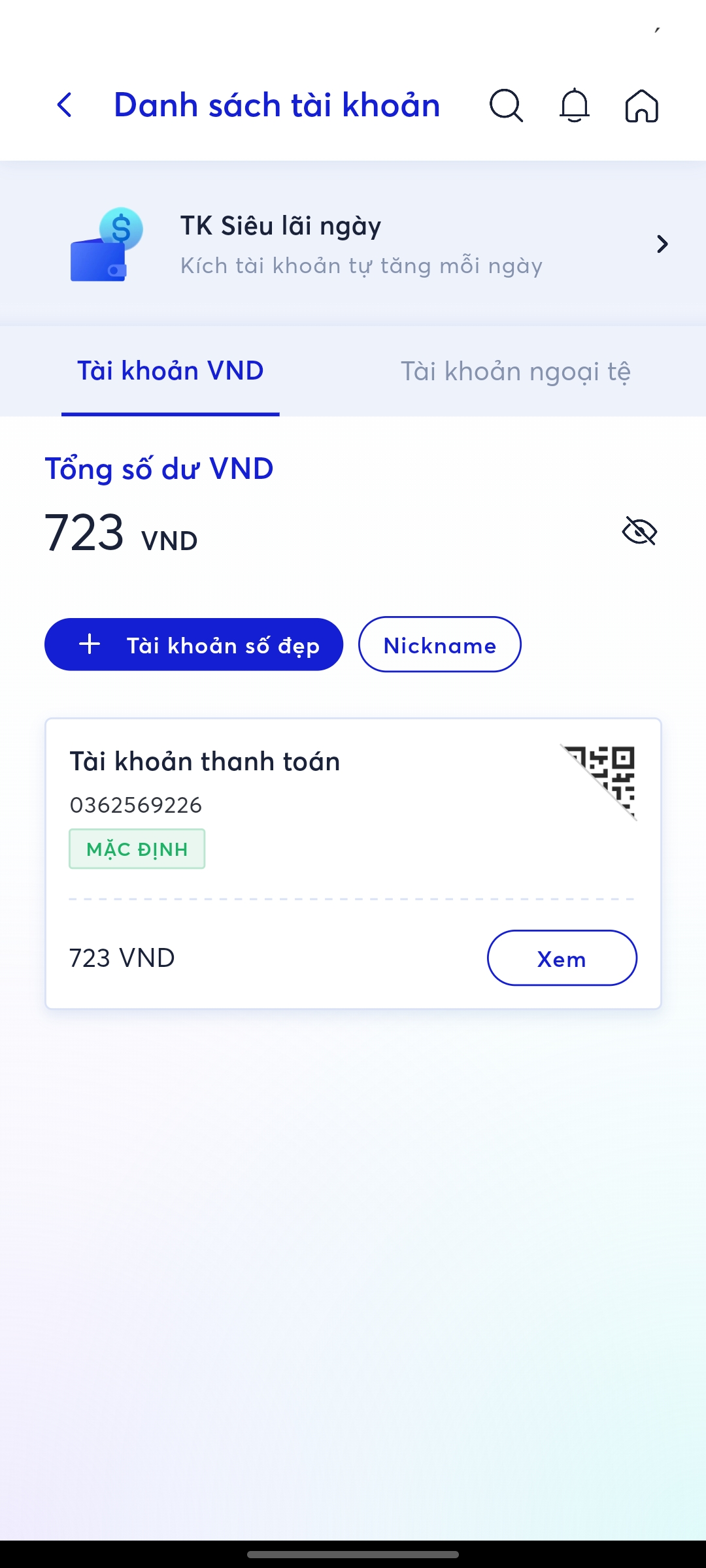Go back from Danh sách tài khoản

65,105
